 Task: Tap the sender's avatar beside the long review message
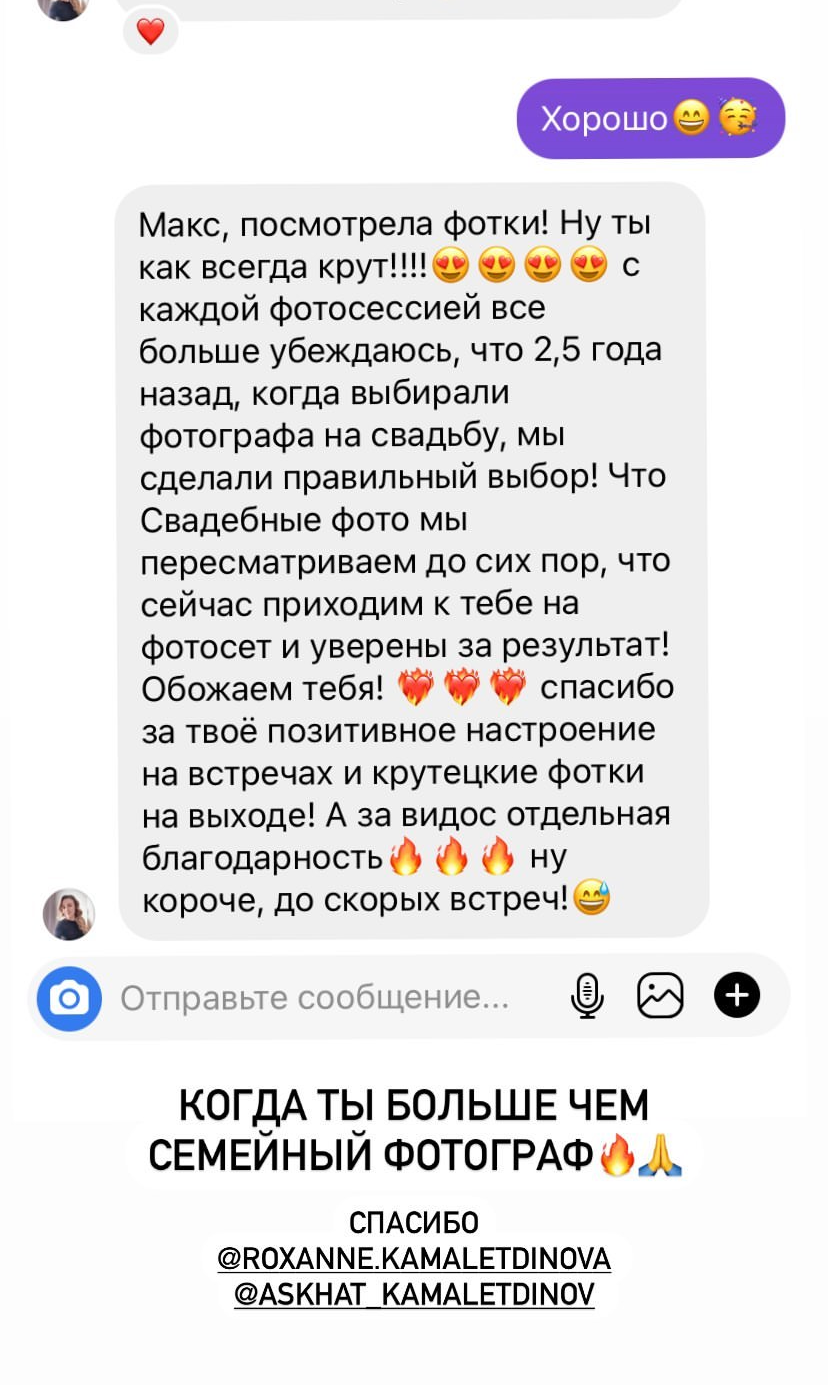pos(68,913)
